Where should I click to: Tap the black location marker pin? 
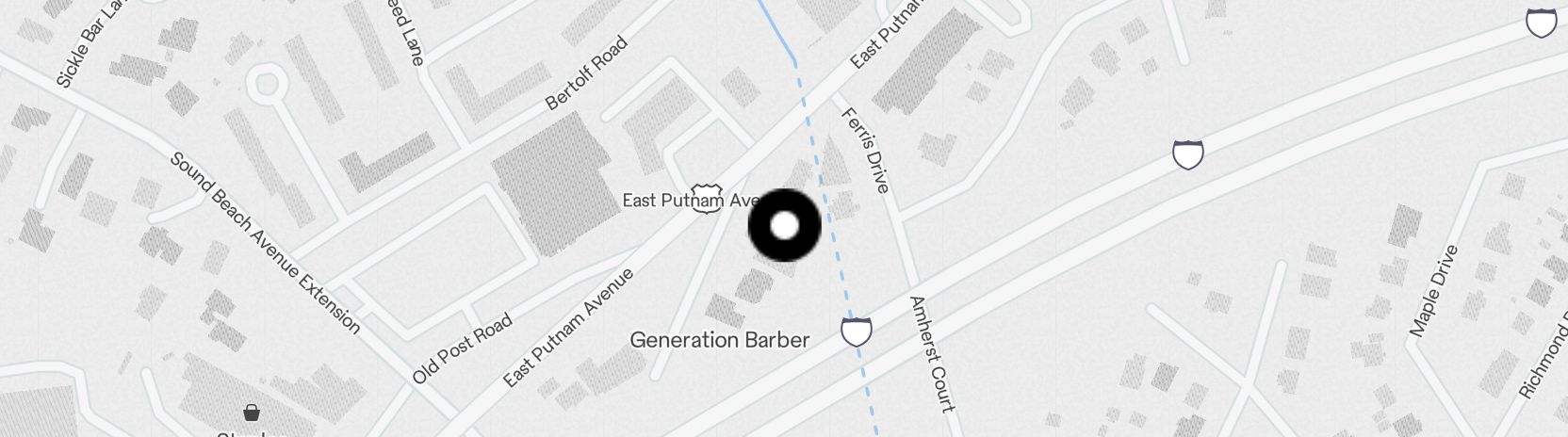pyautogui.click(x=784, y=226)
